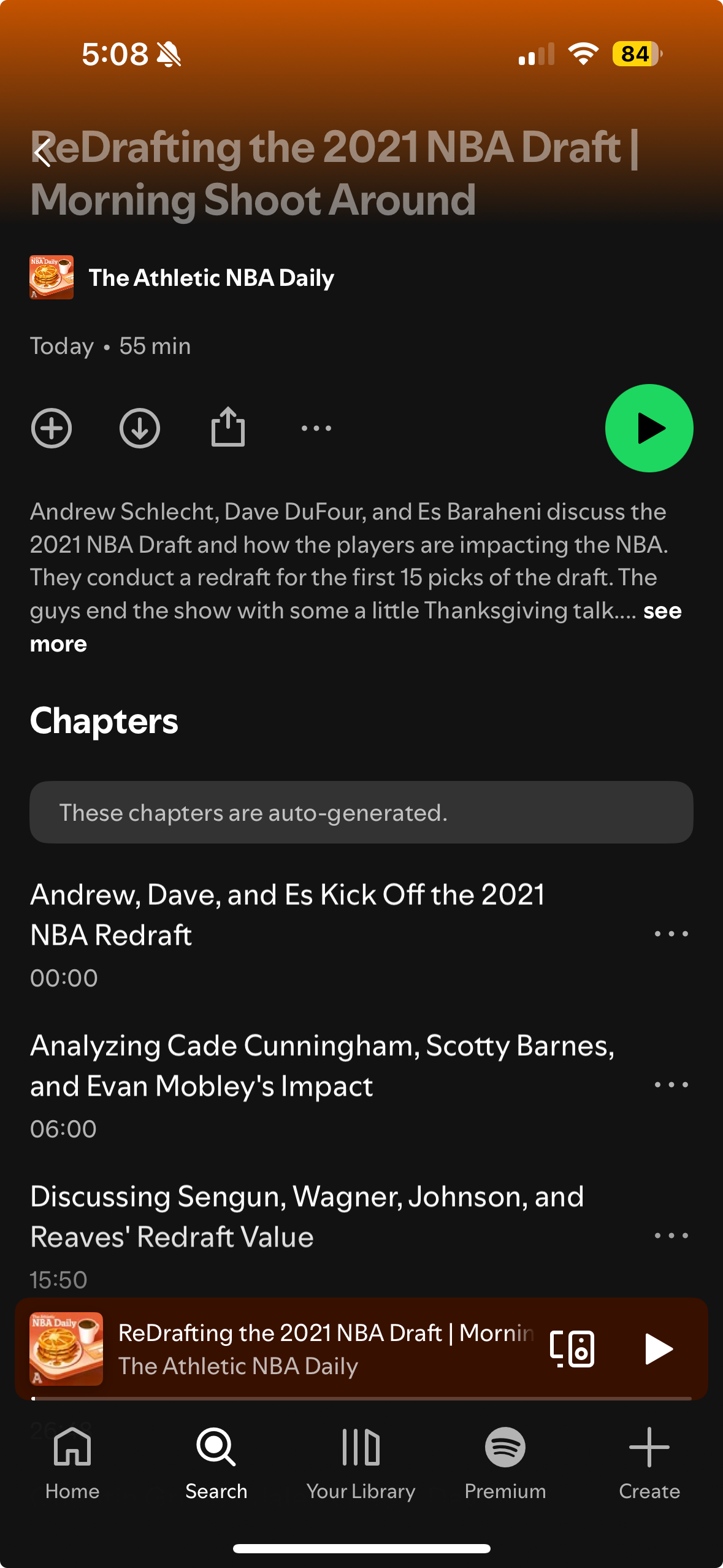Resume playback from the mini player

tap(659, 1349)
